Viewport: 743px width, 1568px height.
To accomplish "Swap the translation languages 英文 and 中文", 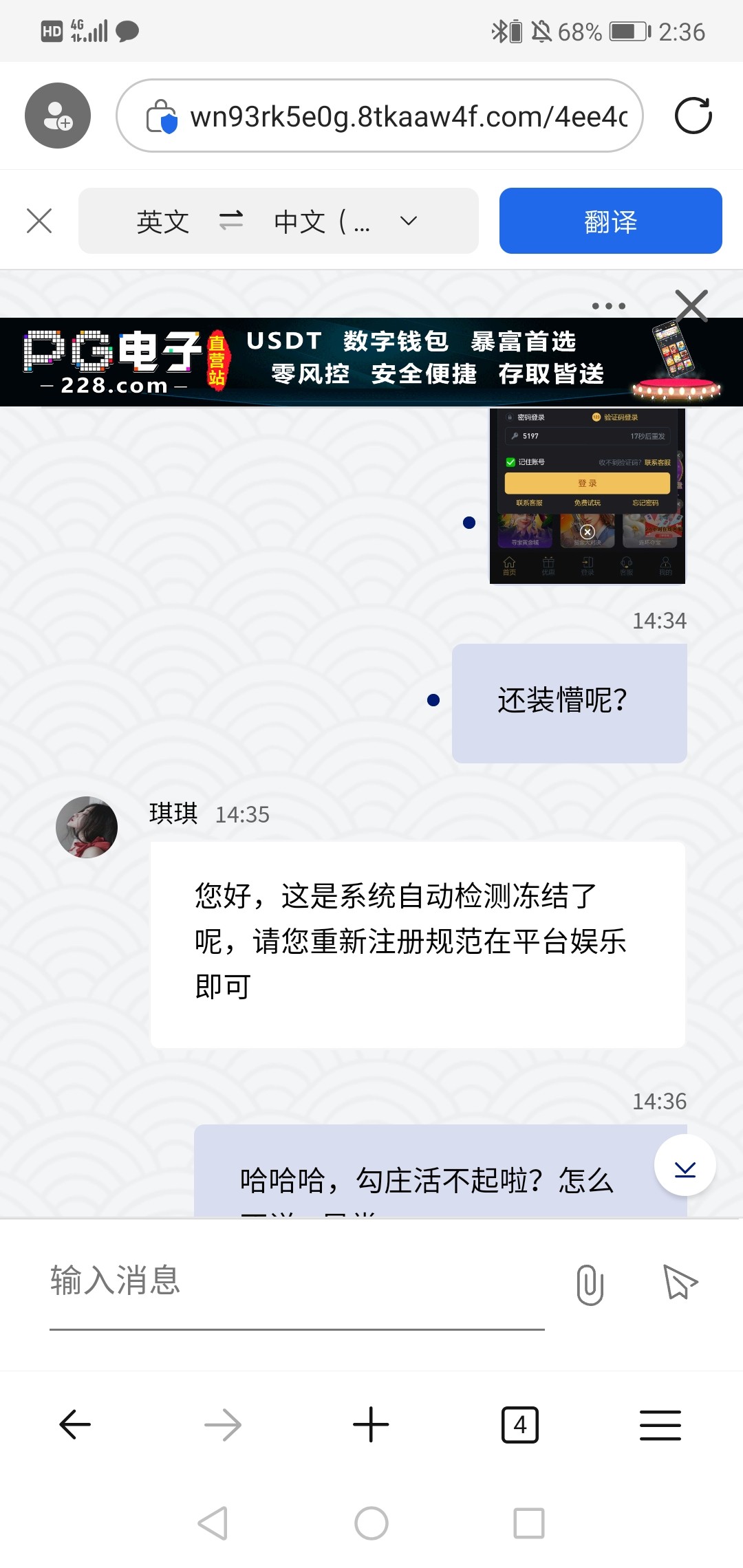I will 231,221.
